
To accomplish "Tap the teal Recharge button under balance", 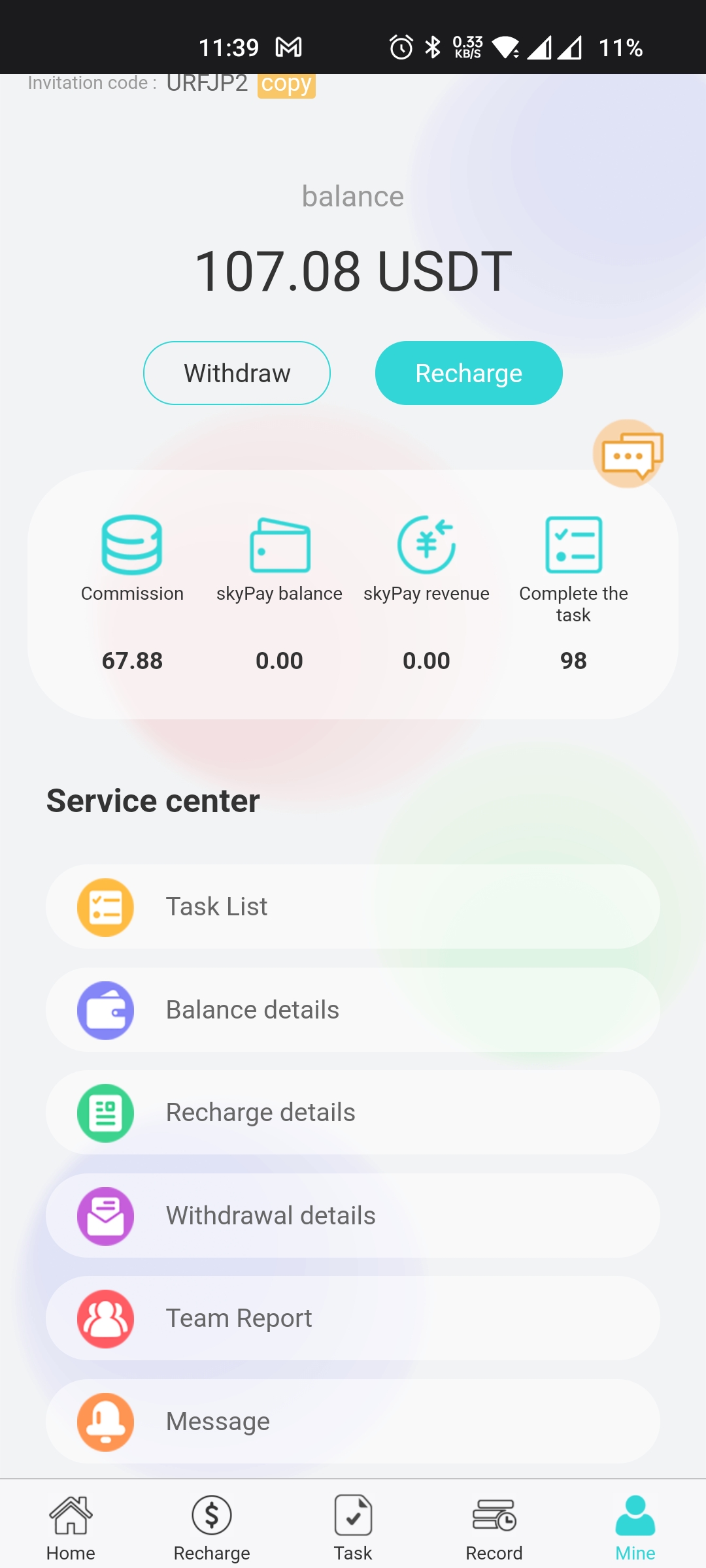I will point(469,373).
